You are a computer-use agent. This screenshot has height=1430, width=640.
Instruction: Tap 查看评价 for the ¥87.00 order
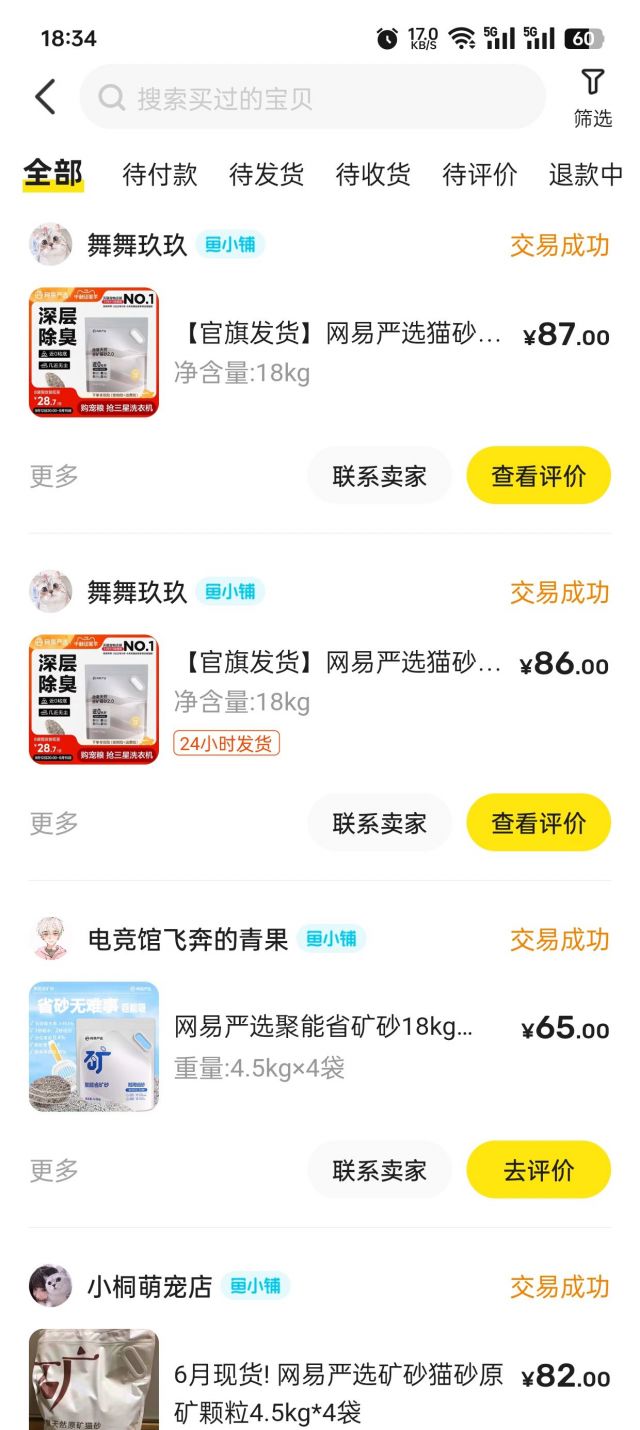[538, 476]
